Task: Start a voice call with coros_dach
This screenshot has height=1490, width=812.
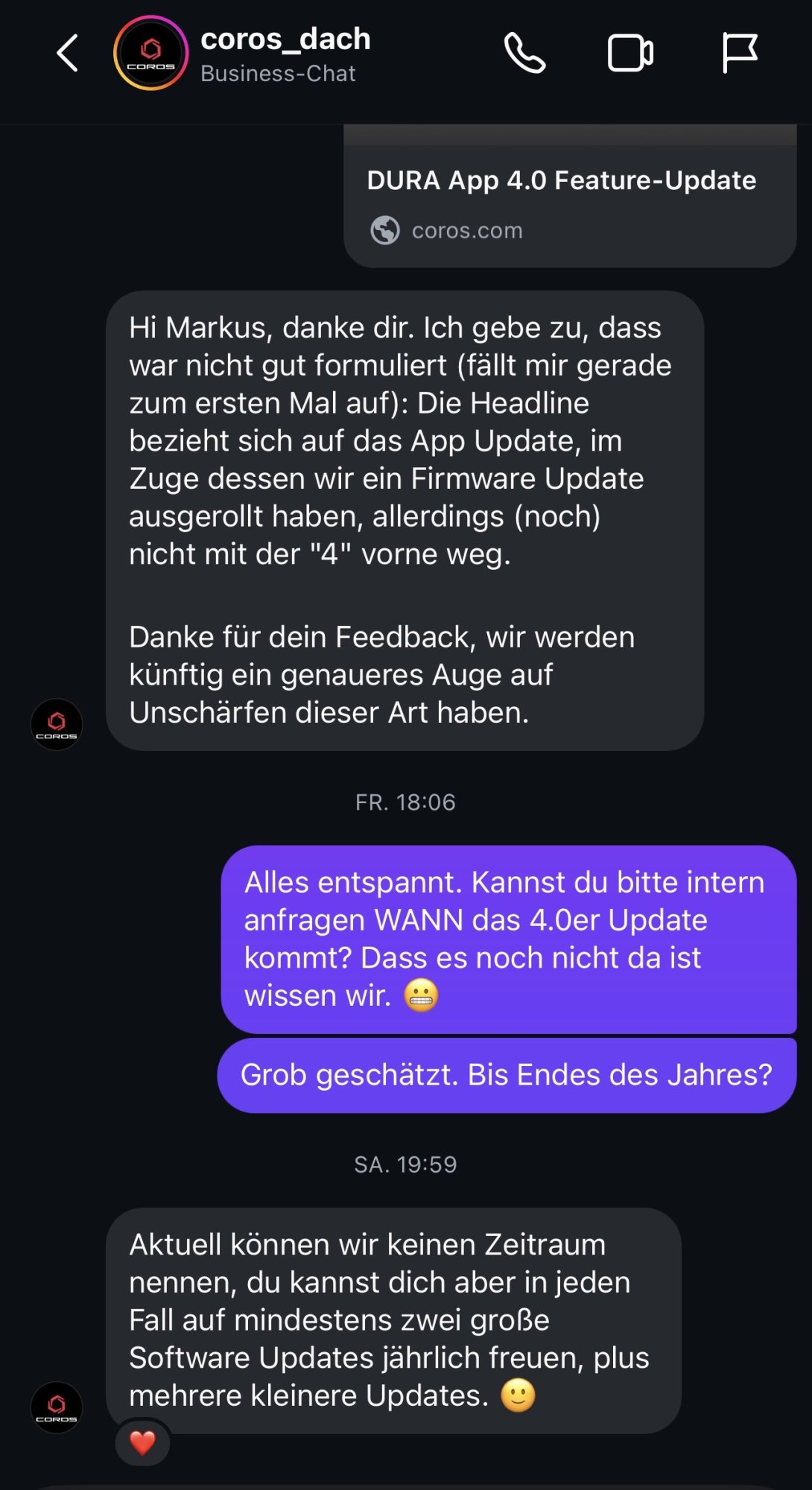Action: pyautogui.click(x=525, y=54)
